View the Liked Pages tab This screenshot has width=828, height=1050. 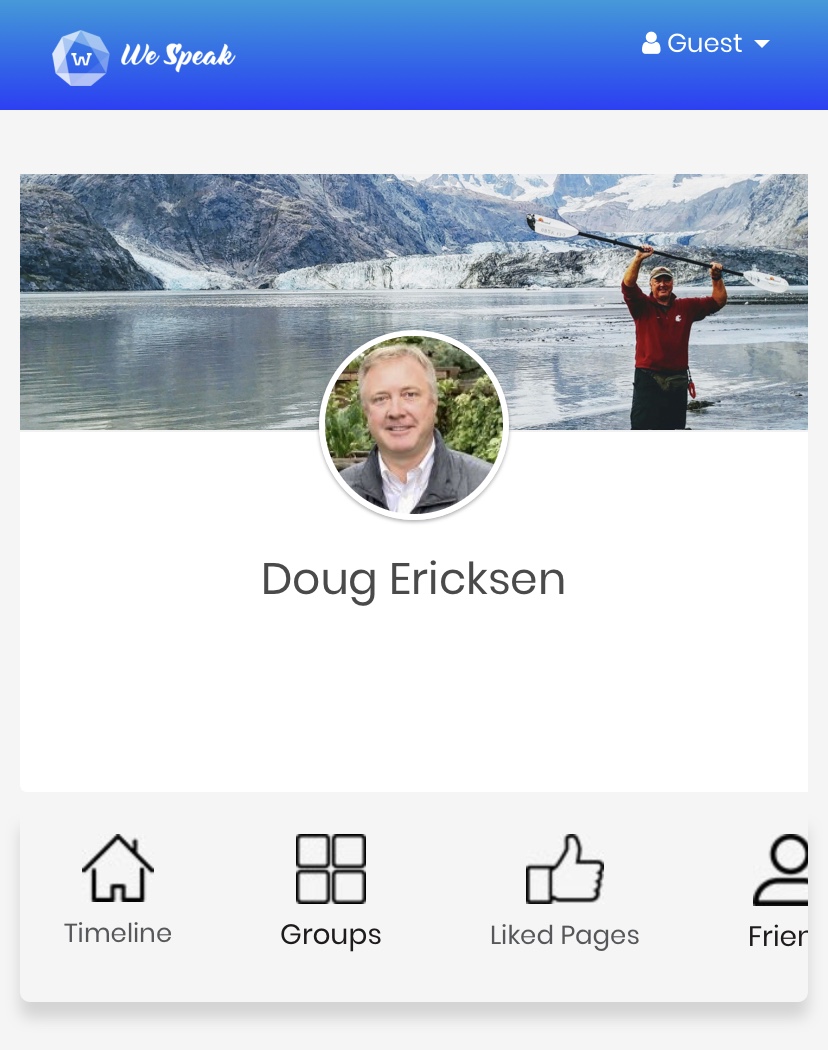564,890
